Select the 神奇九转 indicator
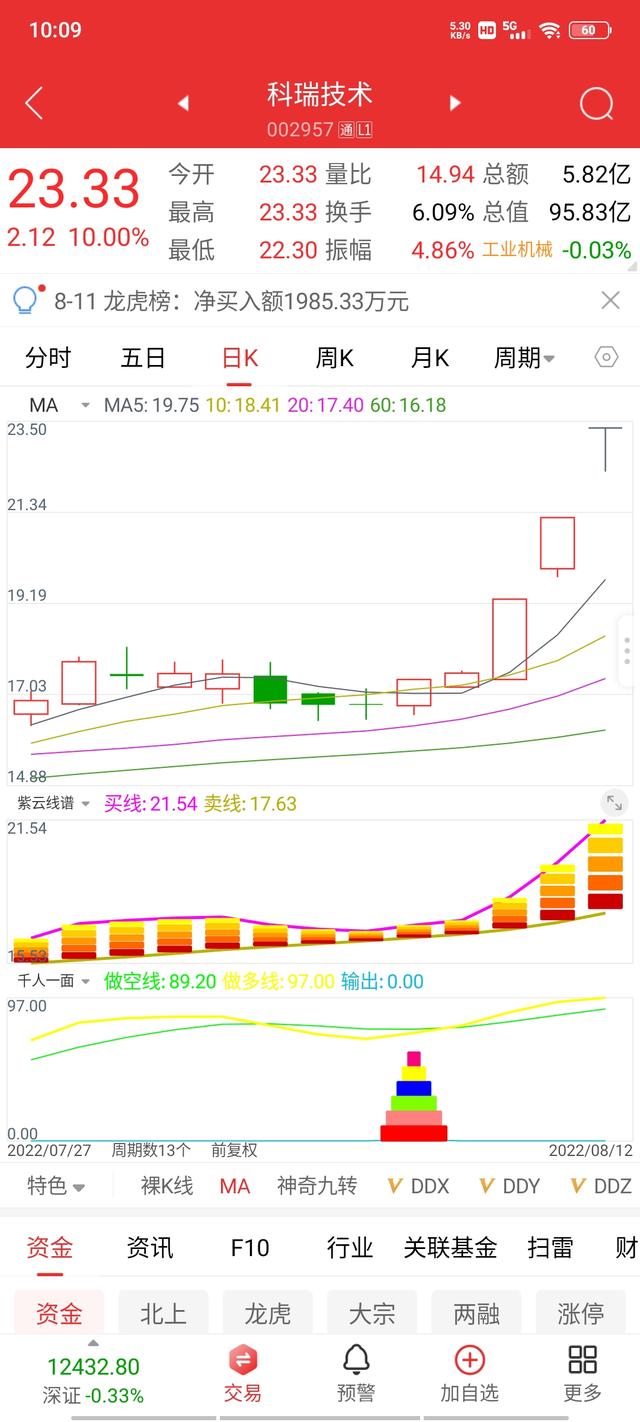Screen dimensions: 640x1422 point(317,1186)
